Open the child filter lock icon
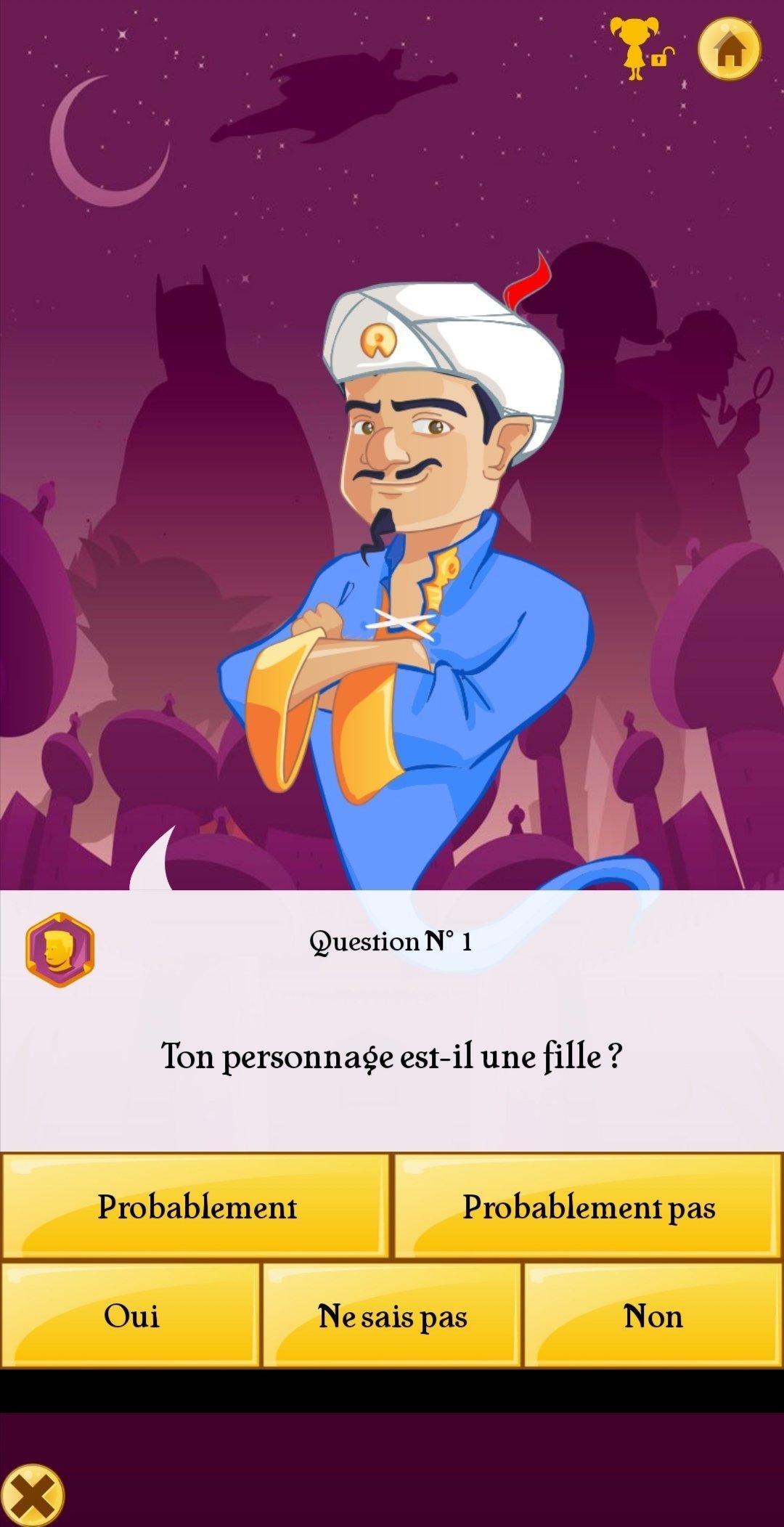 642,49
